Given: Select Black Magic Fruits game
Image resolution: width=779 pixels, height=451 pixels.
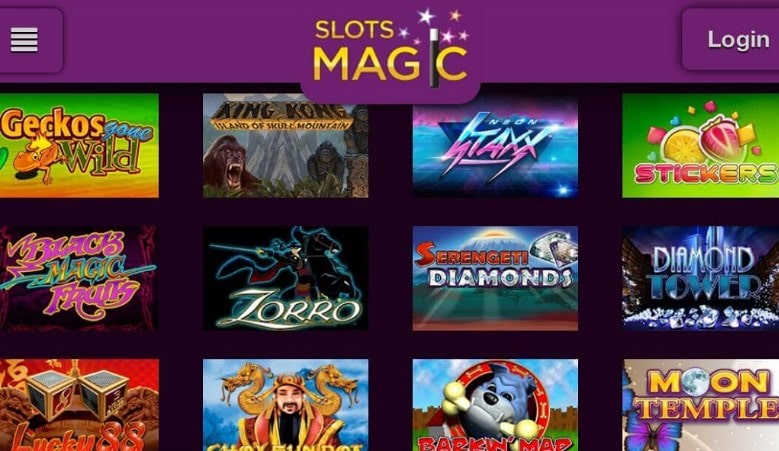Looking at the screenshot, I should pyautogui.click(x=78, y=278).
